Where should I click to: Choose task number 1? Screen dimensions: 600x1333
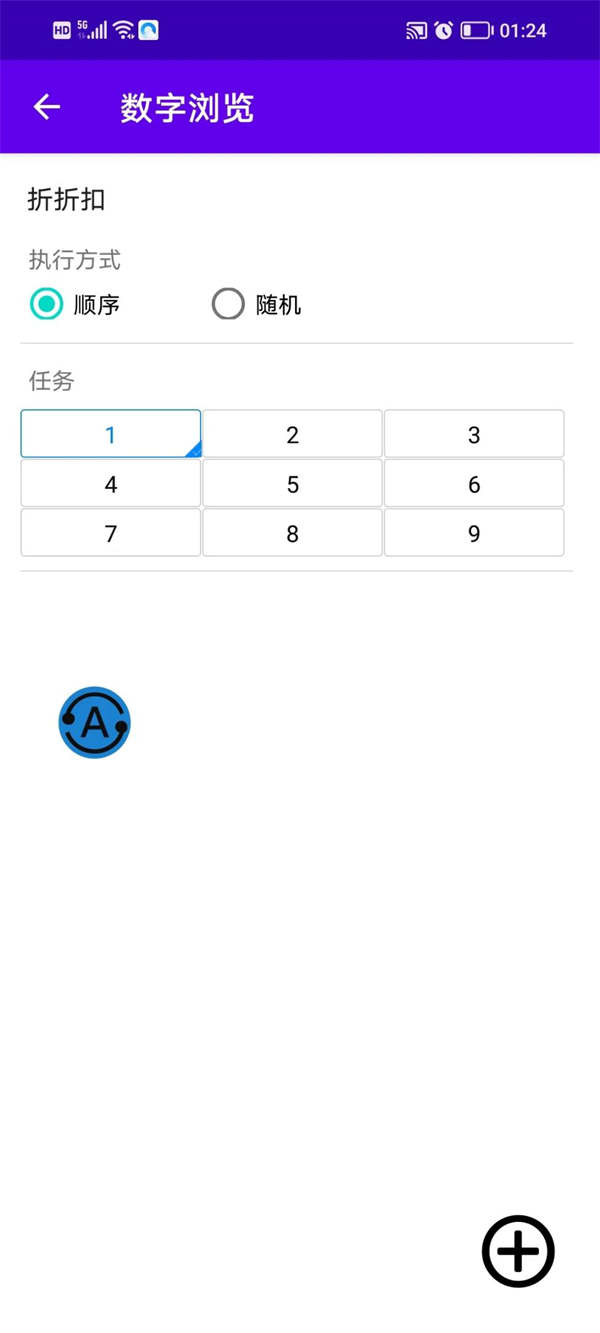coord(111,434)
